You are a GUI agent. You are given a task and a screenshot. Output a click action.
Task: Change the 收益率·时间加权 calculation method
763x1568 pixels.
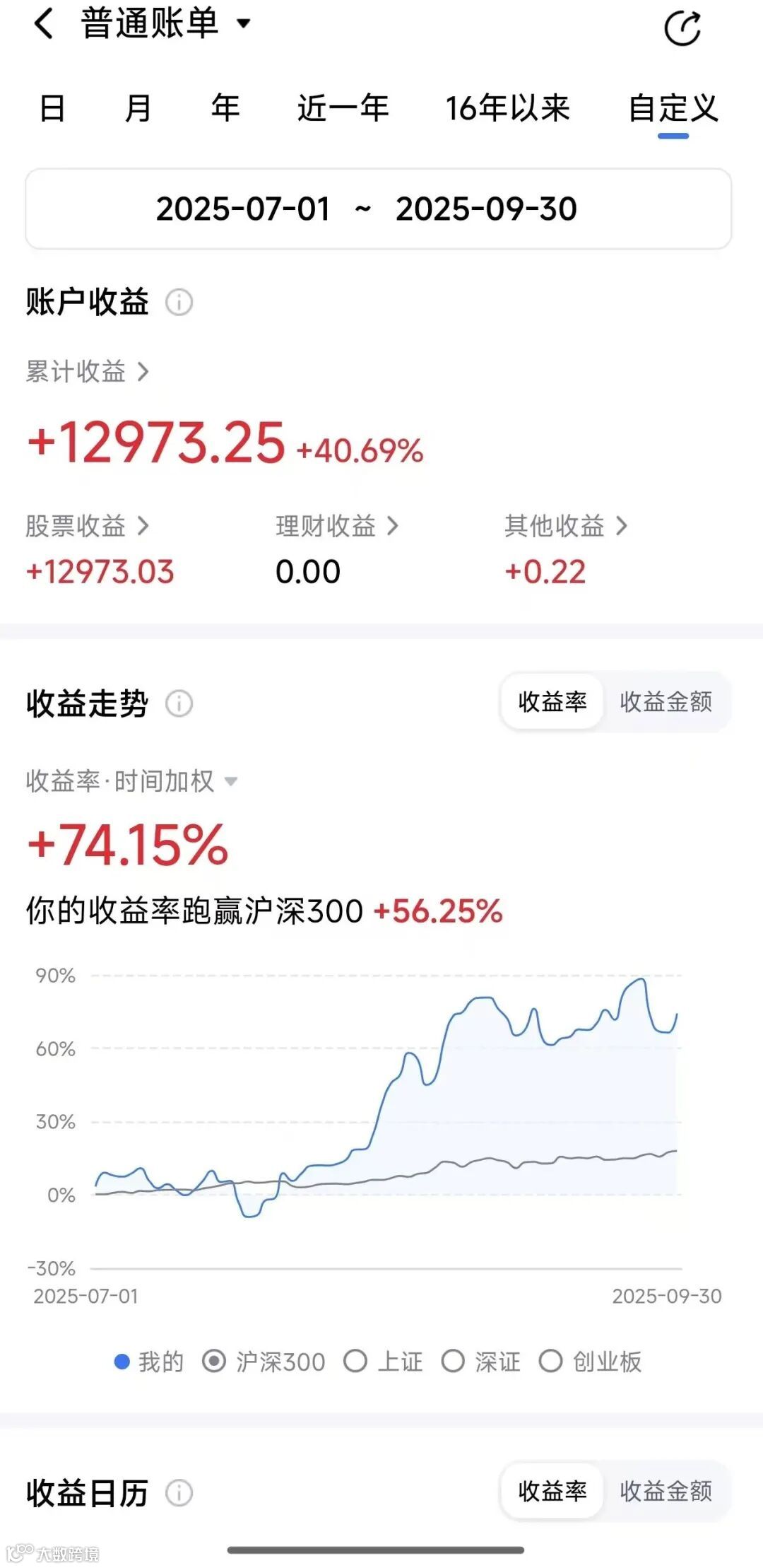click(131, 782)
